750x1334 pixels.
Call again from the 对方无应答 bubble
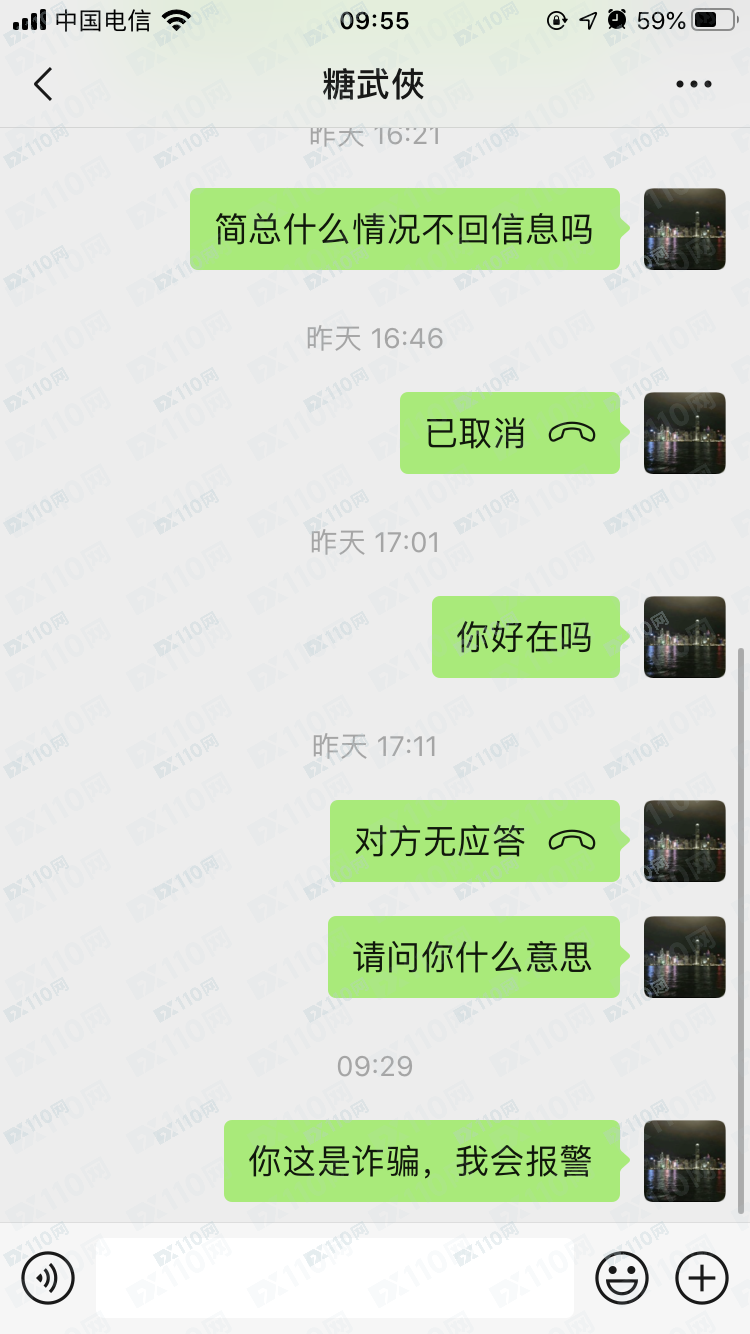[x=475, y=841]
